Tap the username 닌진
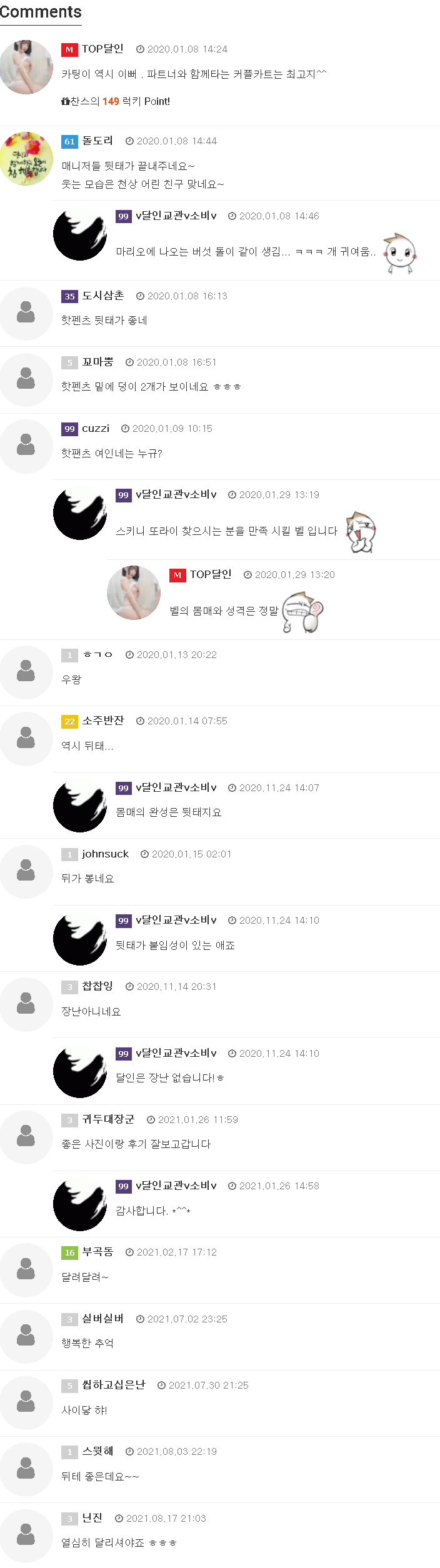The image size is (440, 1568). coord(92,1518)
